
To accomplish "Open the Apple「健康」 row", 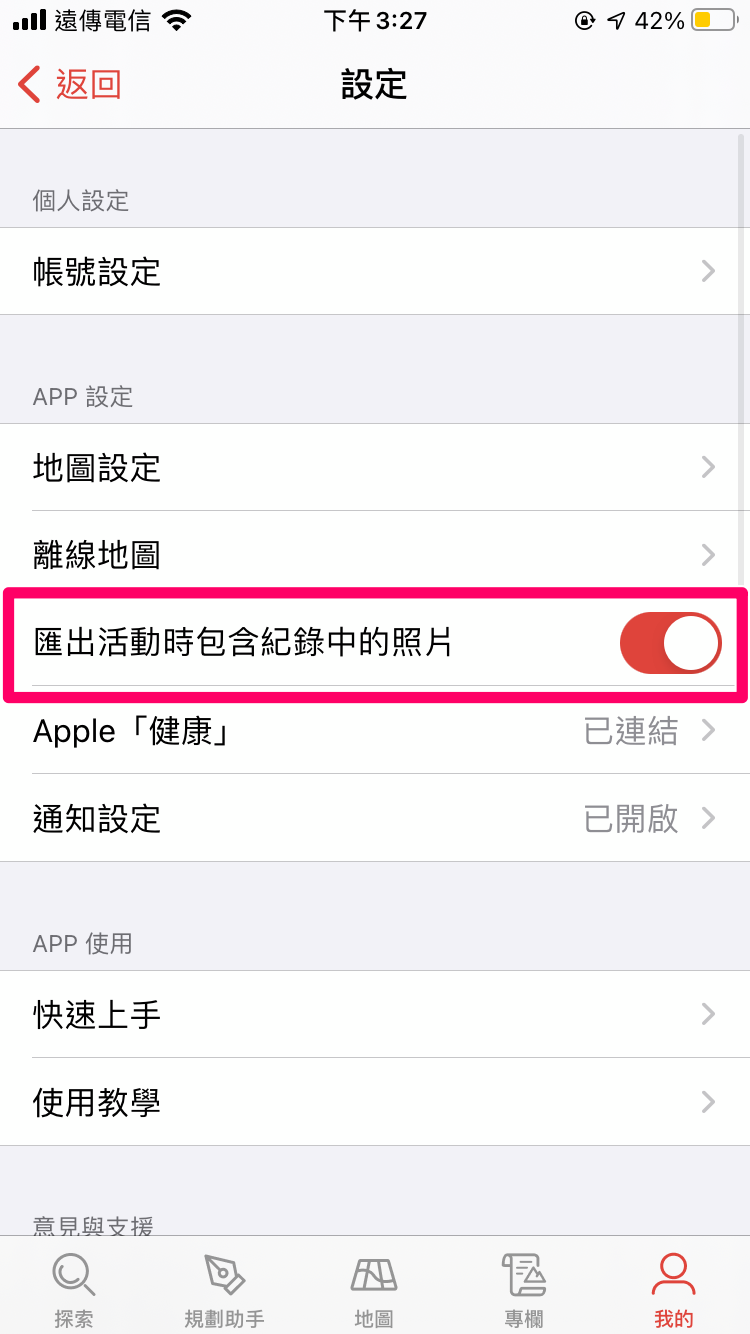I will 374,731.
